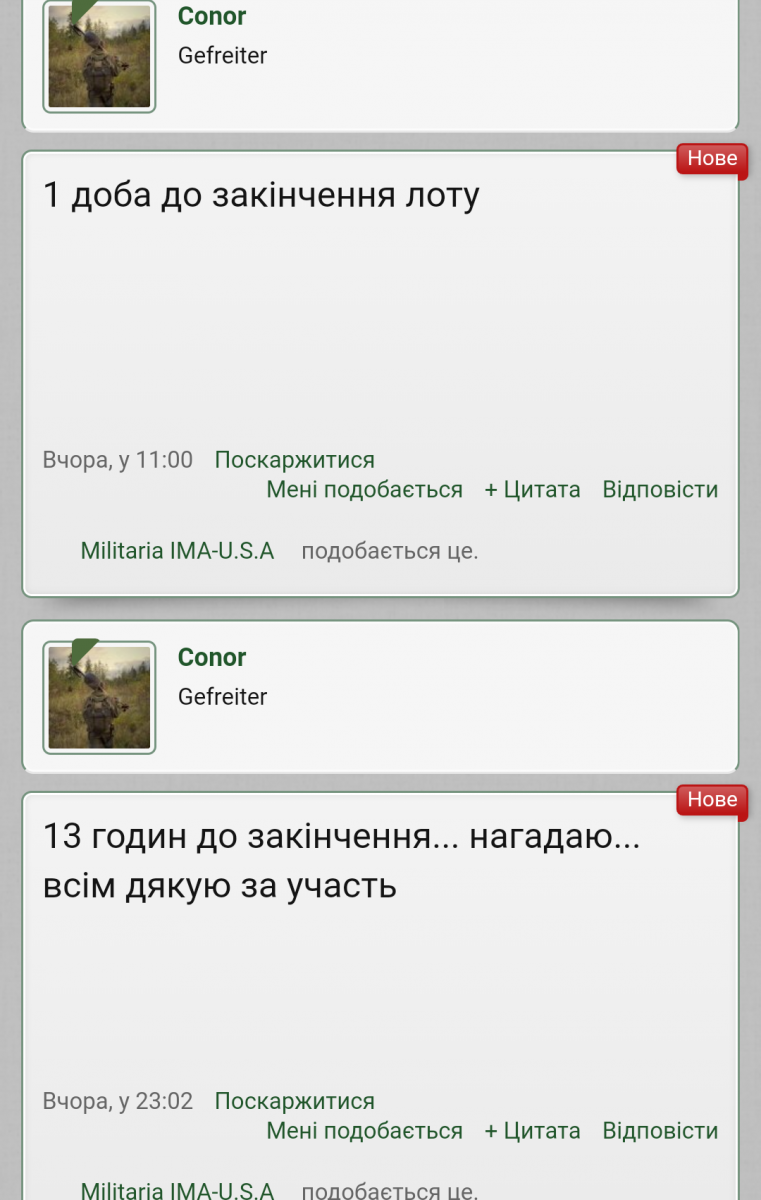Viewport: 761px width, 1200px height.
Task: Tap + Цитата on the 11:00 post
Action: [532, 490]
